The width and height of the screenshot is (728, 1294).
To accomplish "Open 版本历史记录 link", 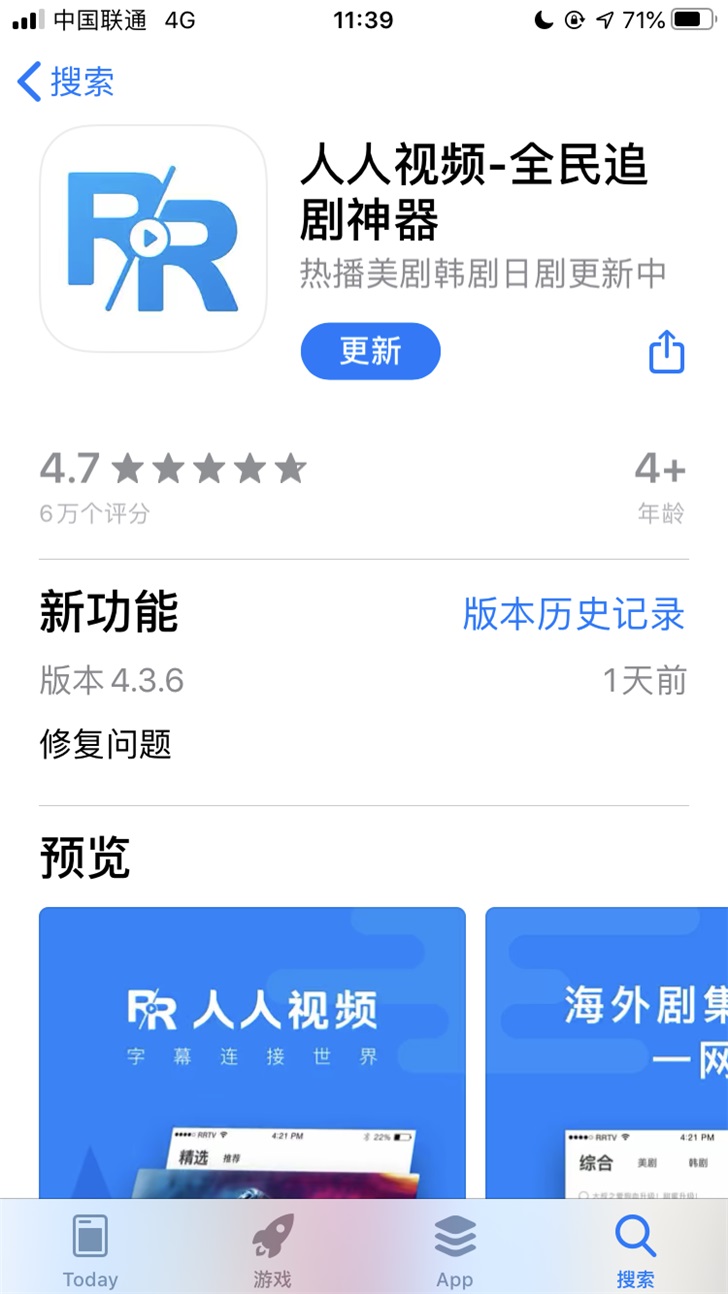I will pyautogui.click(x=573, y=614).
